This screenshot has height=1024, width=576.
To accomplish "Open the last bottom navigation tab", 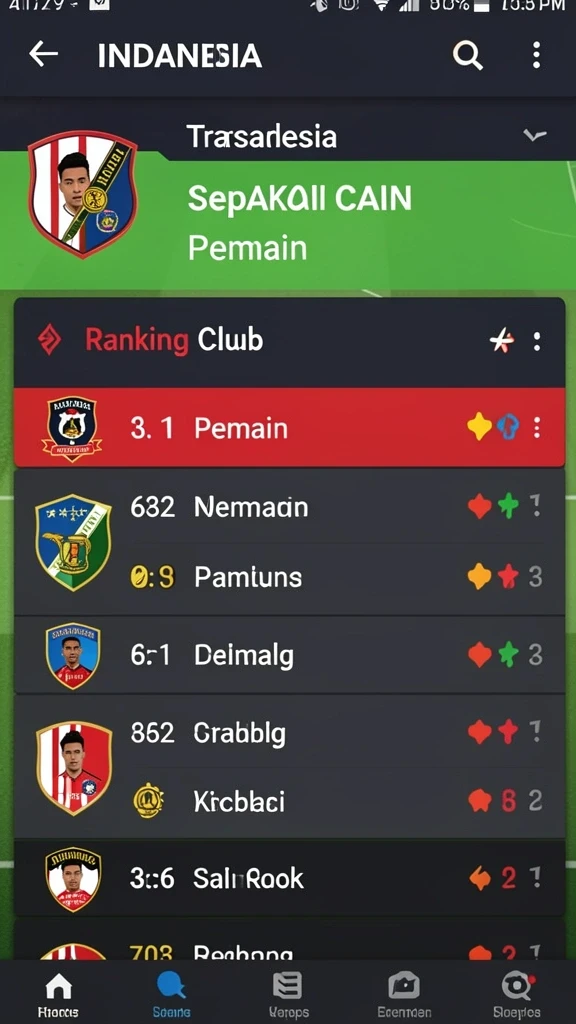I will 516,995.
